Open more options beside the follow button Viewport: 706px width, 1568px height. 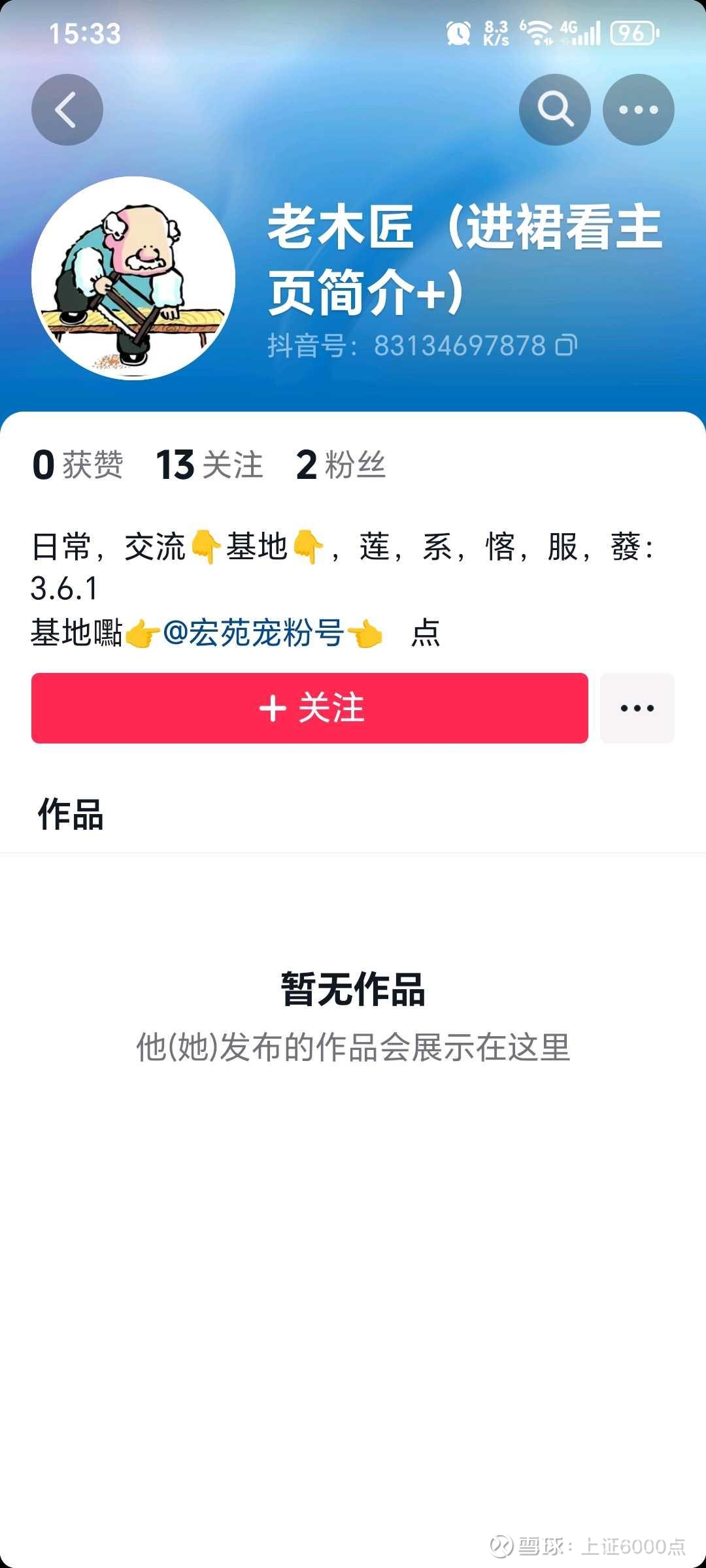coord(637,708)
